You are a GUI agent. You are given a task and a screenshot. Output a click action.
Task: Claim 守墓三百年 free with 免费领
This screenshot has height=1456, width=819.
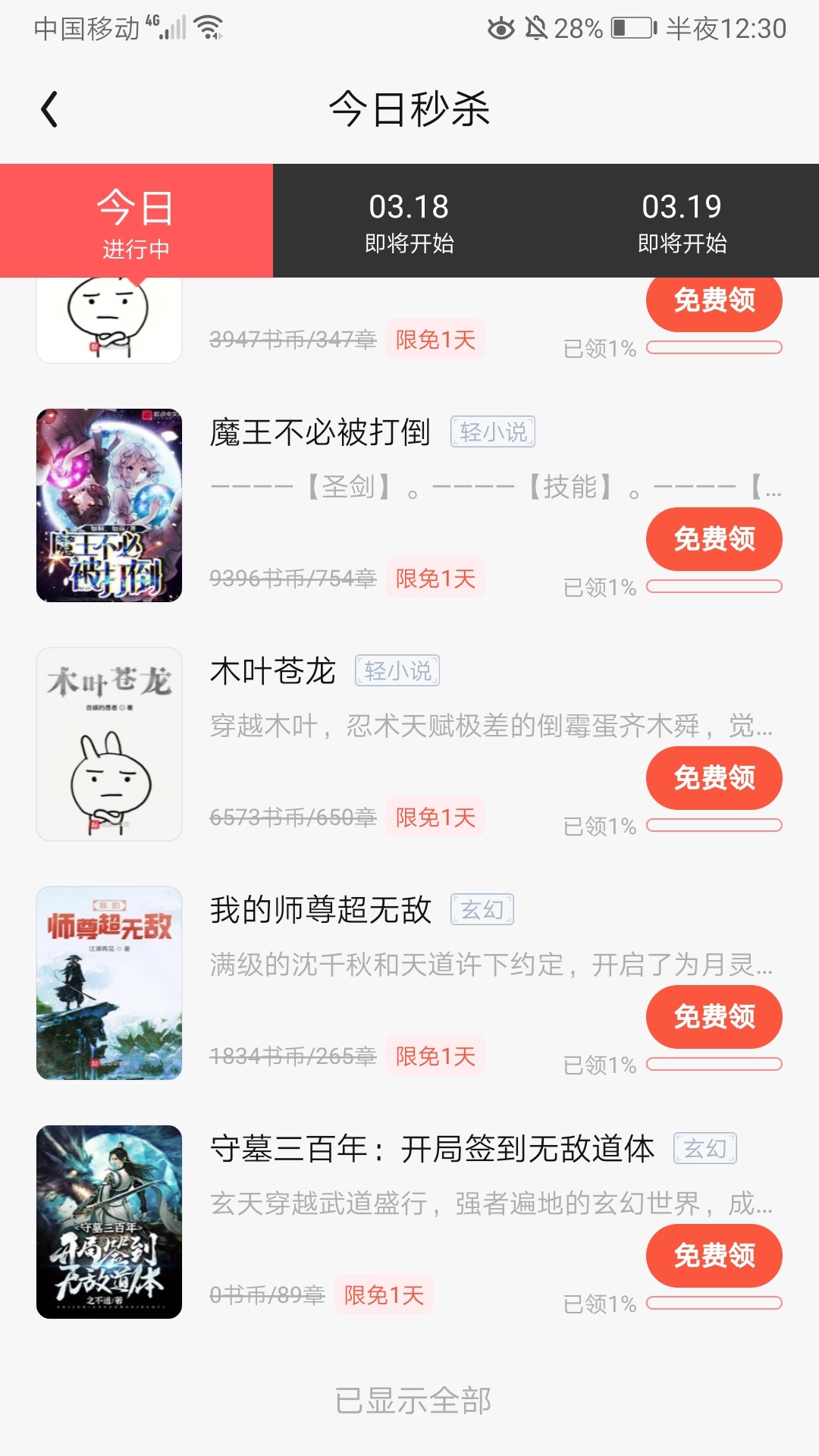coord(714,1256)
